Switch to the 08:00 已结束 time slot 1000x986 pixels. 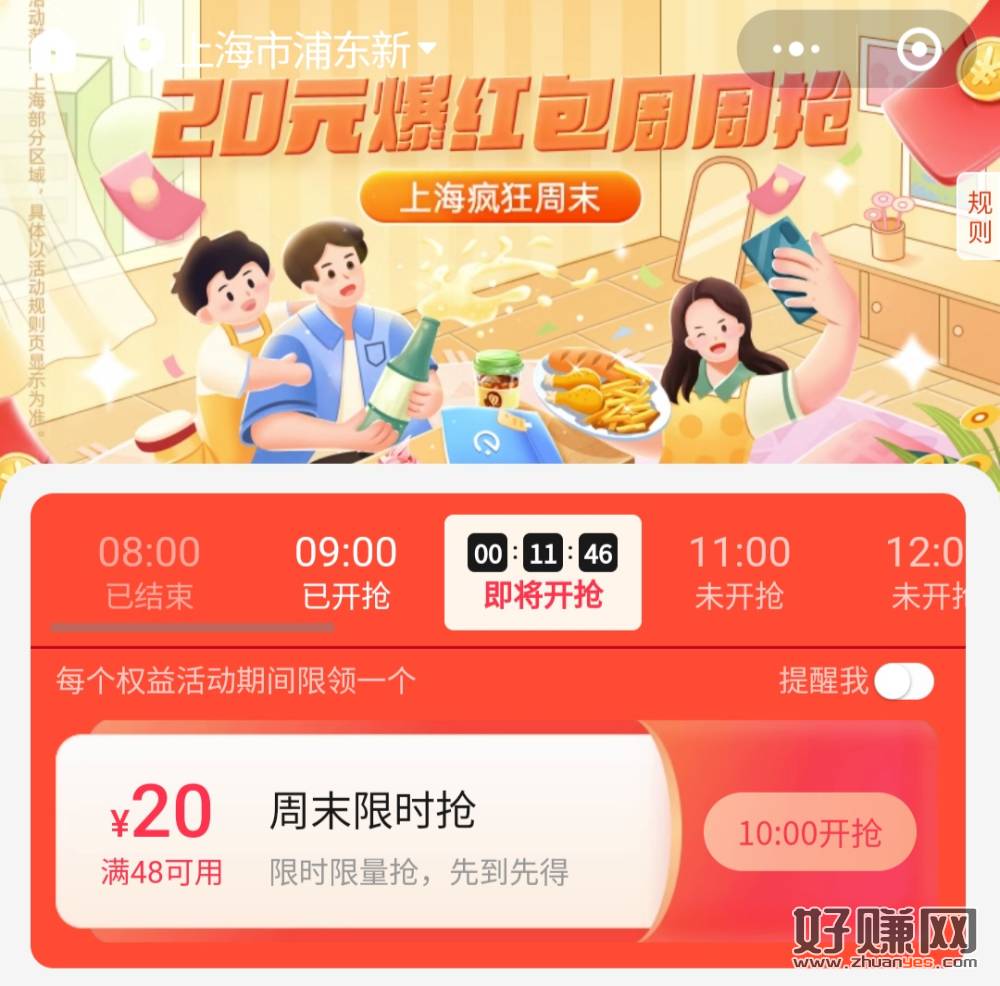click(x=149, y=573)
